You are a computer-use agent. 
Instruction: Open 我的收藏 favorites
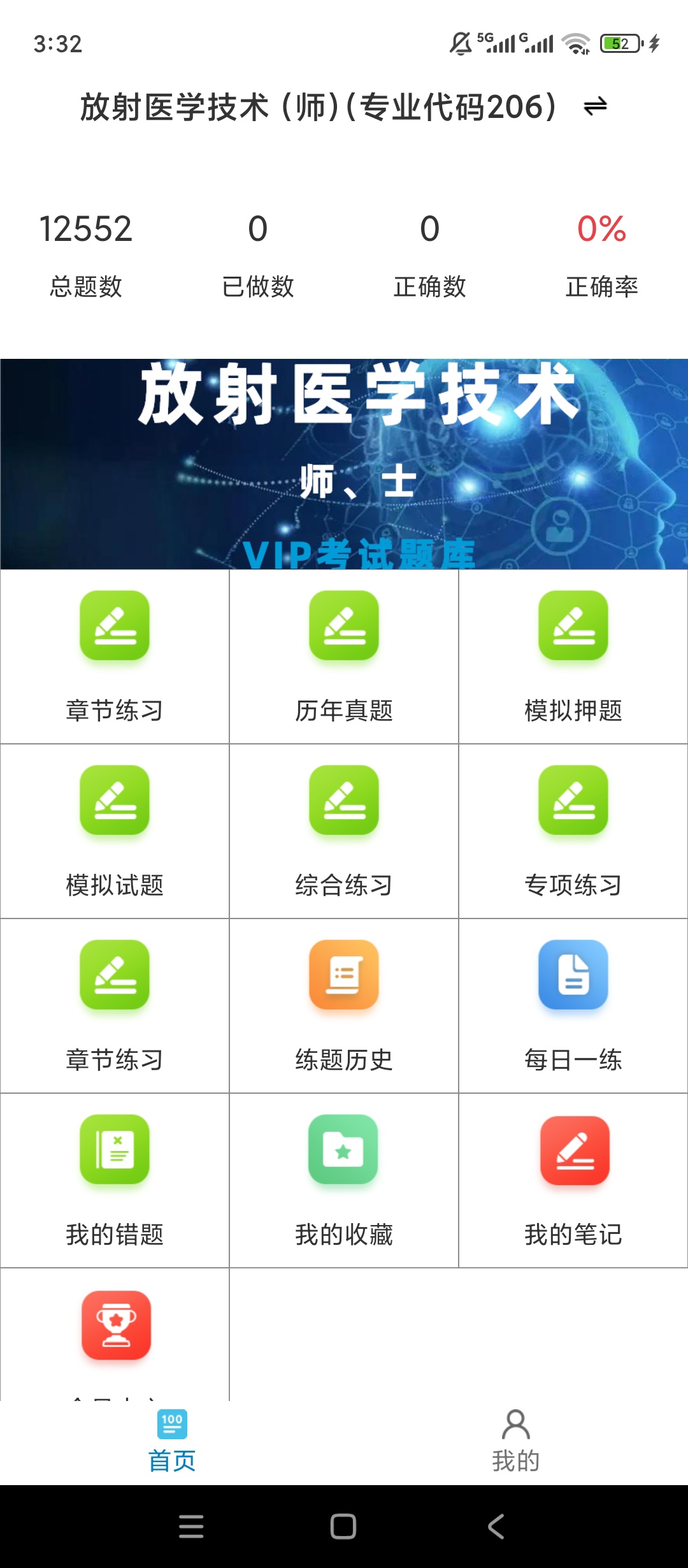coord(344,1180)
